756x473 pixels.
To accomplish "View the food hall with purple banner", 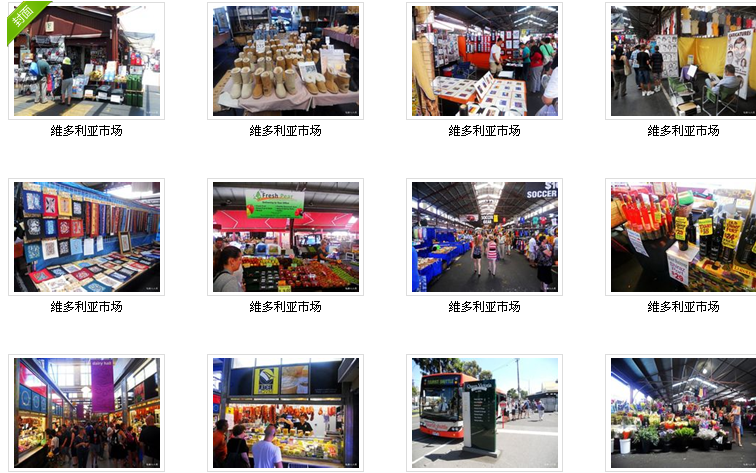I will click(86, 413).
